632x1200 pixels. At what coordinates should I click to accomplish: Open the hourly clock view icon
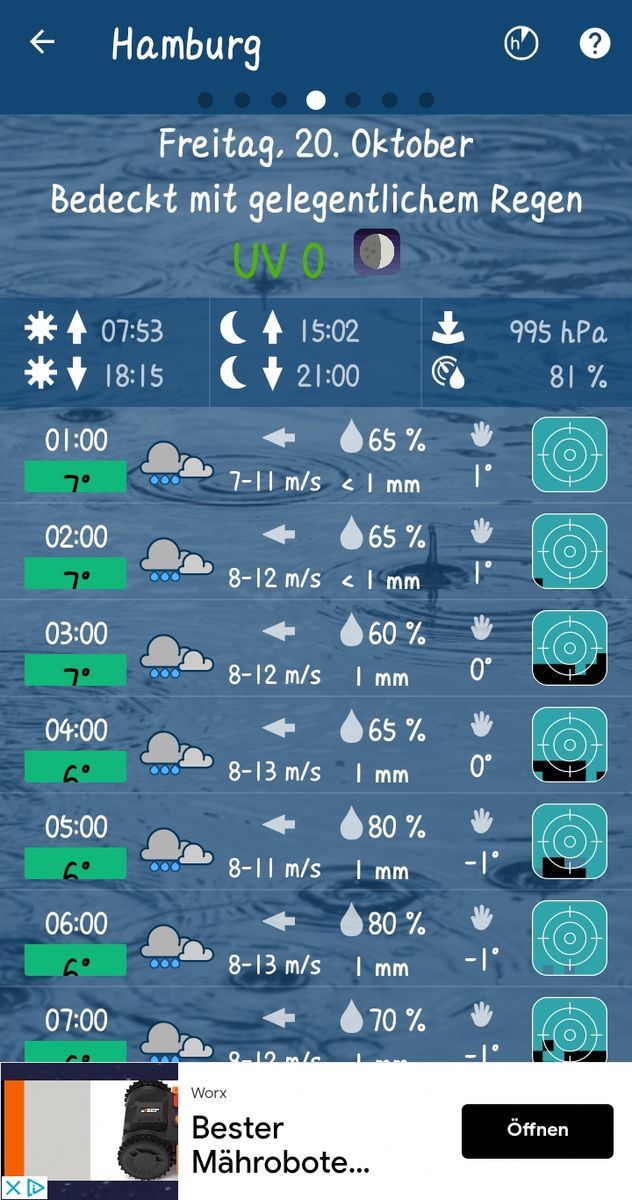pyautogui.click(x=521, y=43)
